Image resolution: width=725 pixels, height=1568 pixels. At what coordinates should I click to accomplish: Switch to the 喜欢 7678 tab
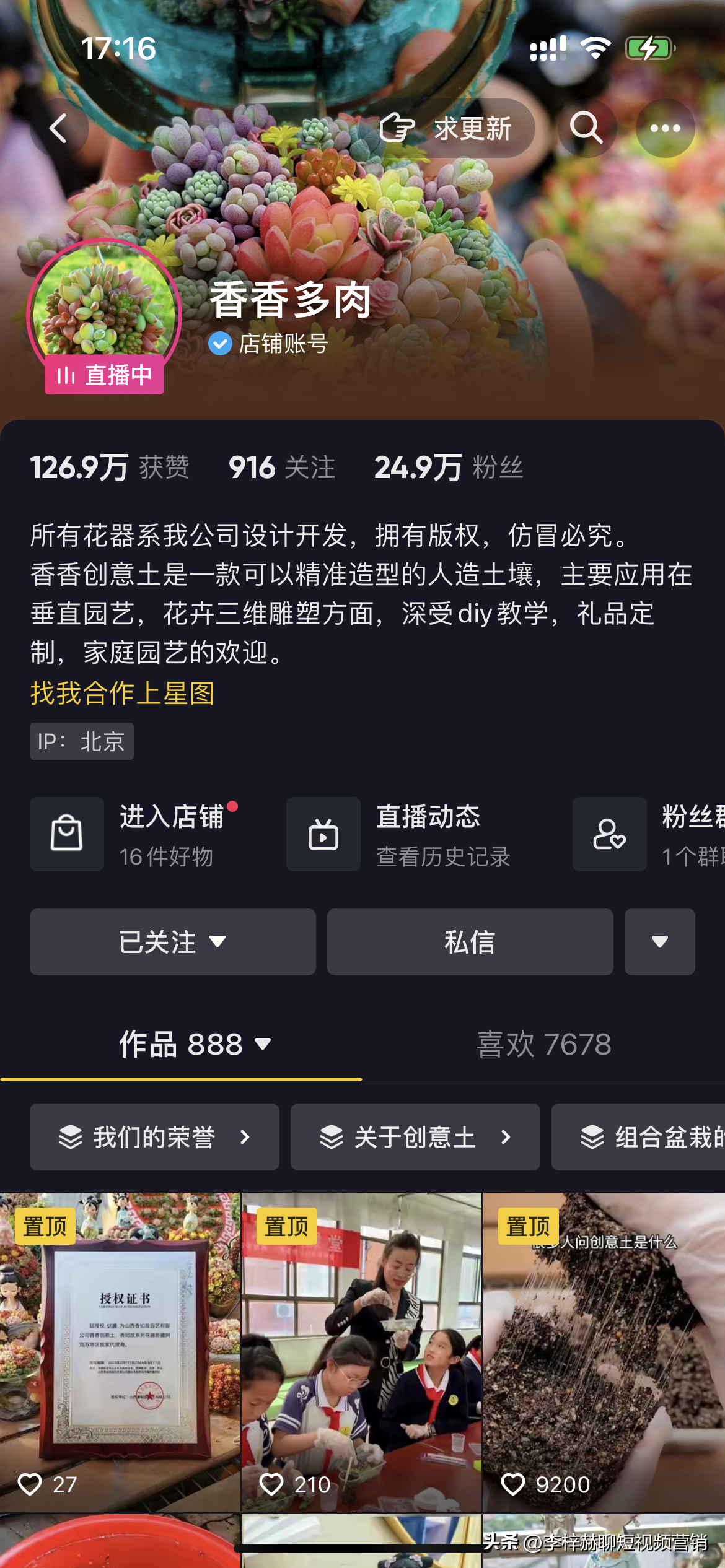[543, 1045]
